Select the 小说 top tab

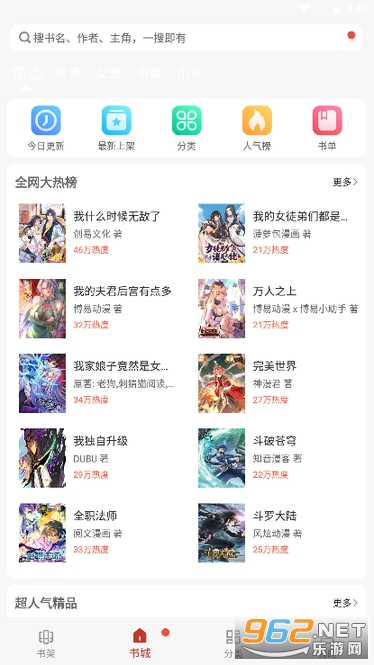[189, 73]
